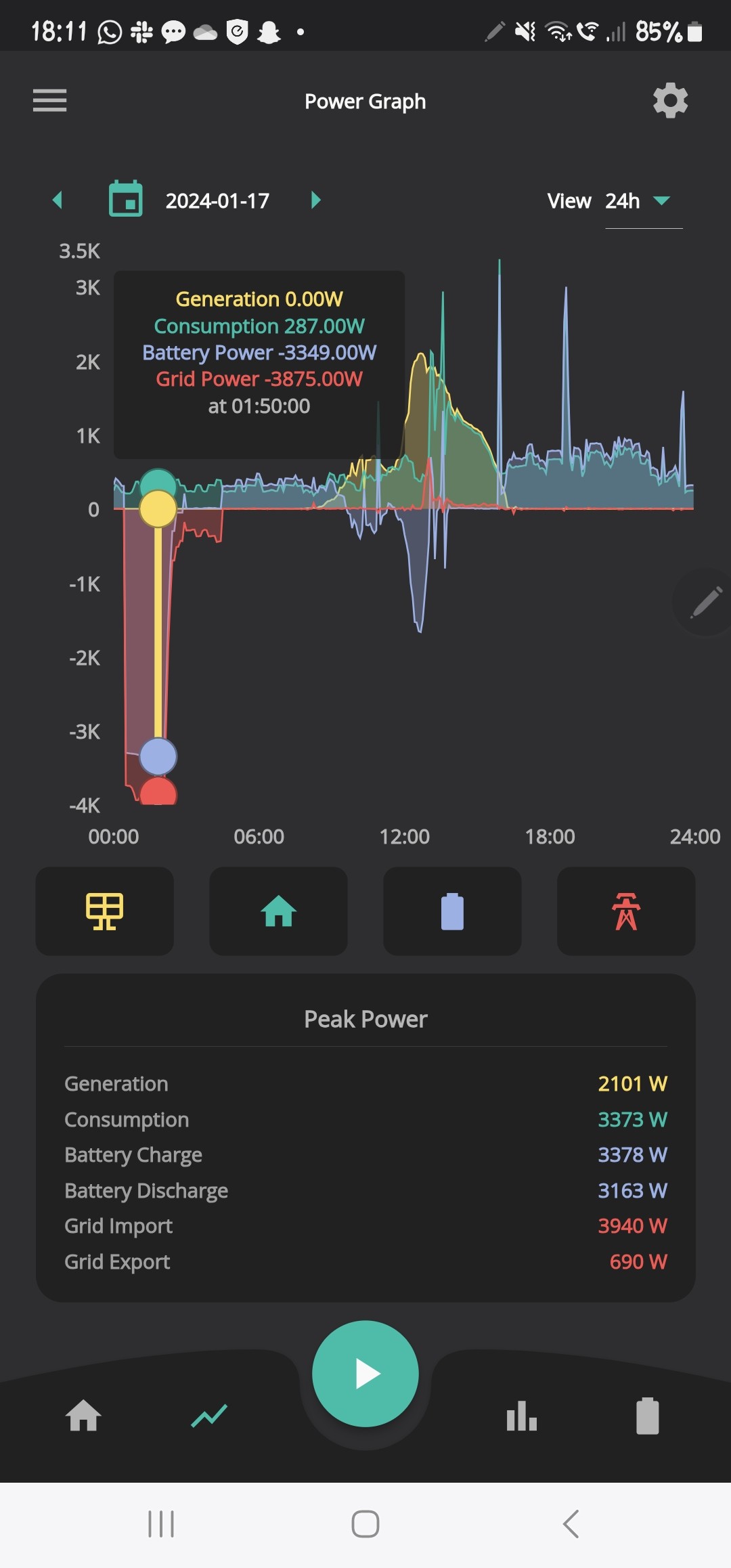Go to the previous day

point(58,200)
